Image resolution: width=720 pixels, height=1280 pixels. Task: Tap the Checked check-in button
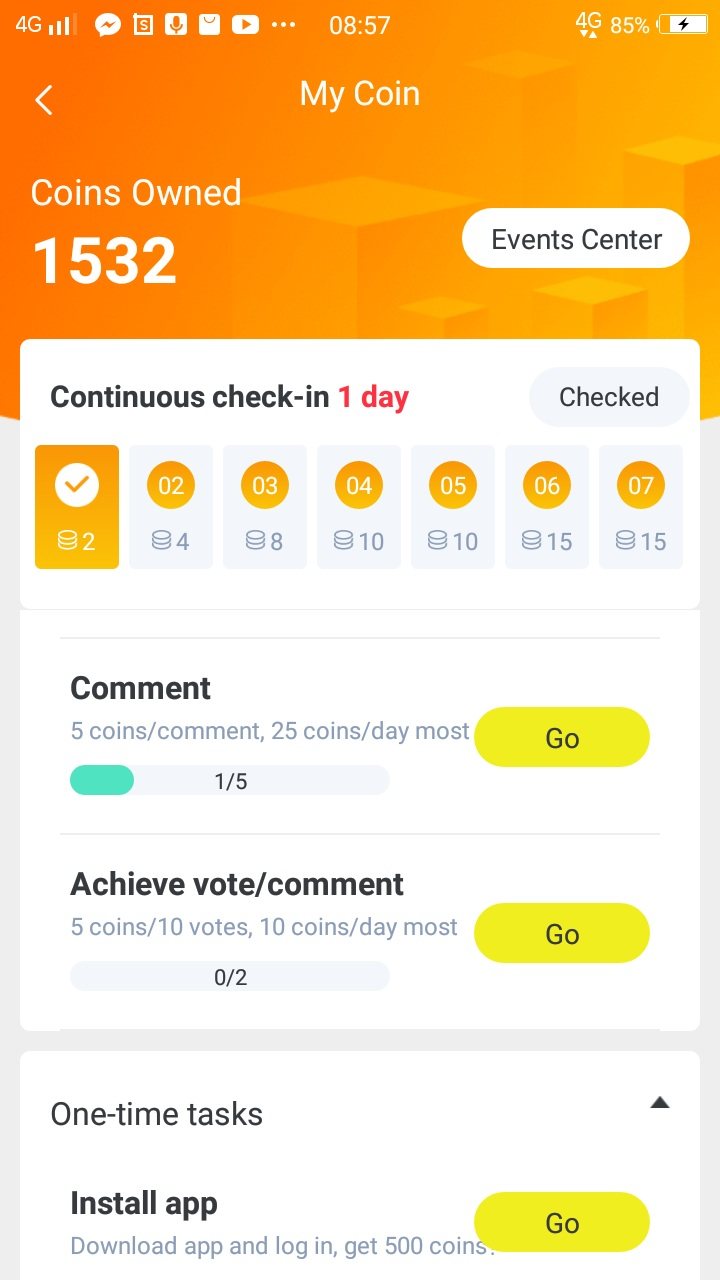(x=609, y=397)
